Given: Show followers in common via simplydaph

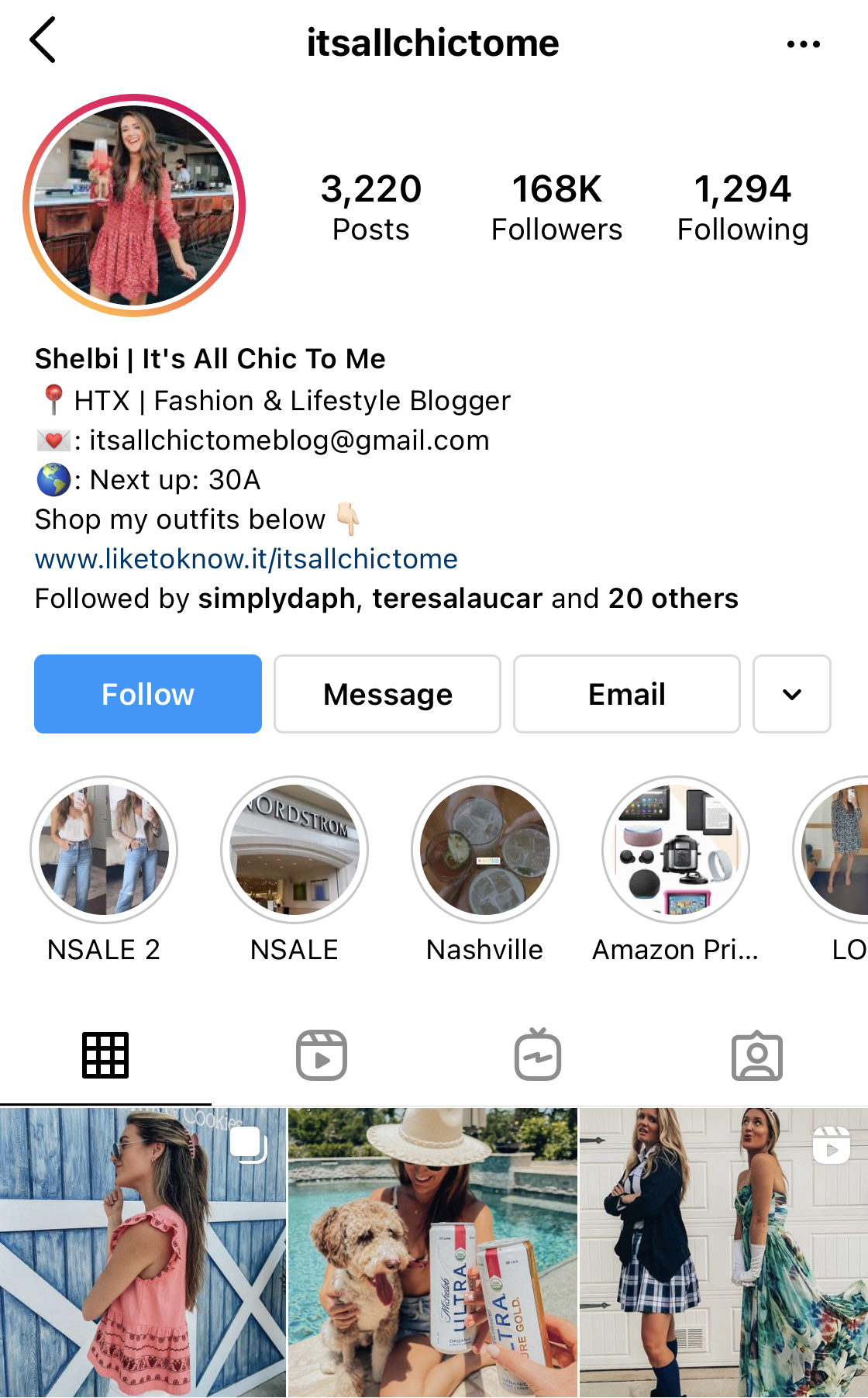Looking at the screenshot, I should (277, 599).
